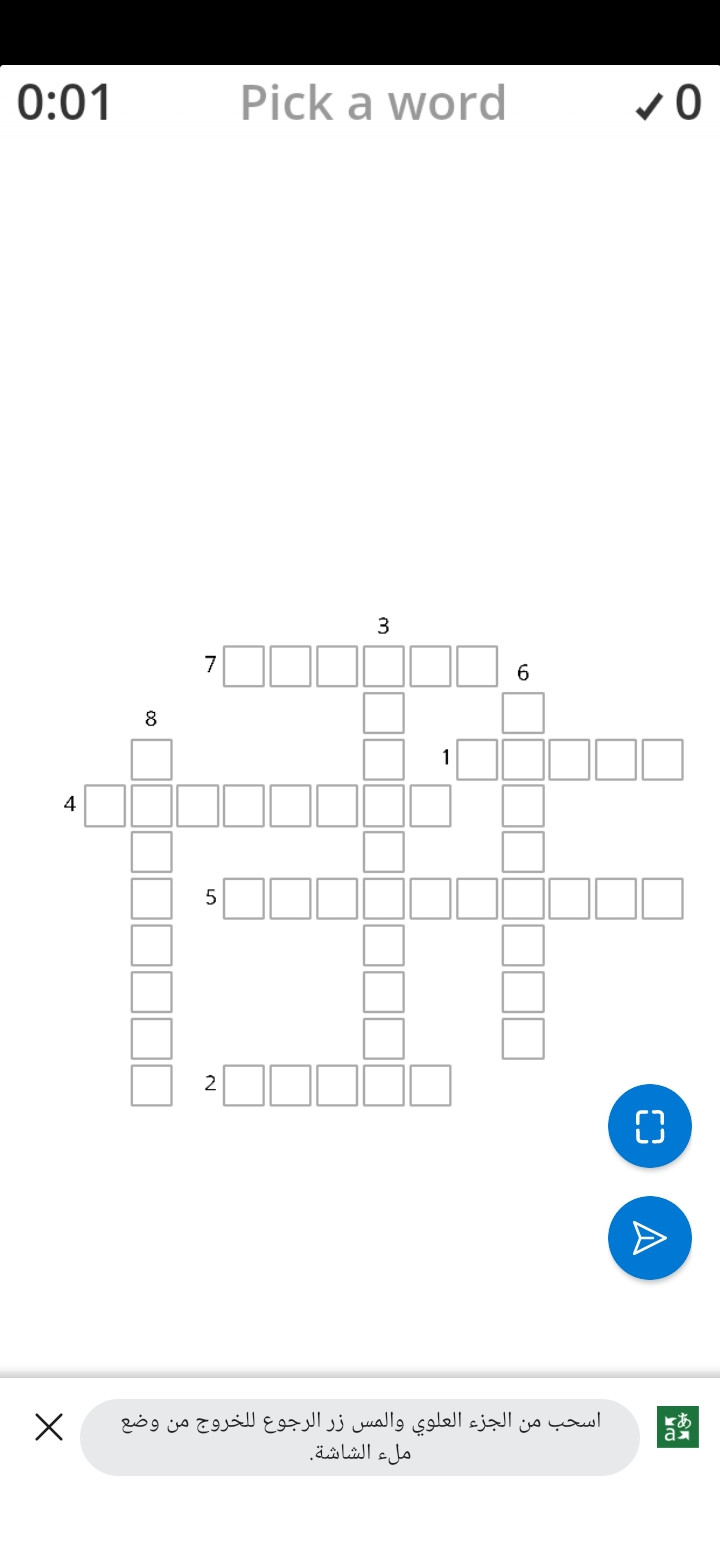
Task: Select the first box of word 1
Action: pos(477,759)
